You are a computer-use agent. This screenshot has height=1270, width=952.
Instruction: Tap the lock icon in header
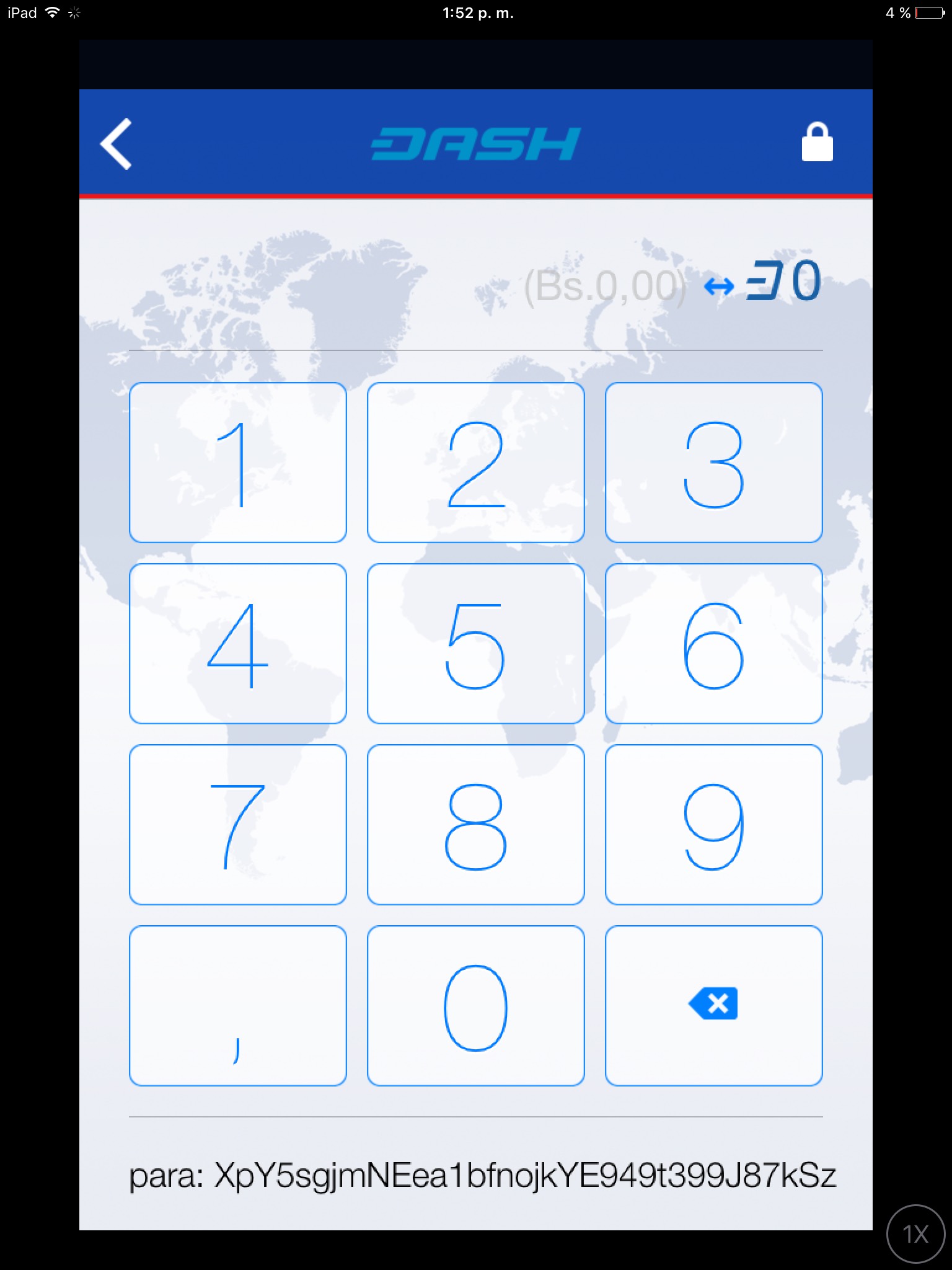[x=817, y=142]
